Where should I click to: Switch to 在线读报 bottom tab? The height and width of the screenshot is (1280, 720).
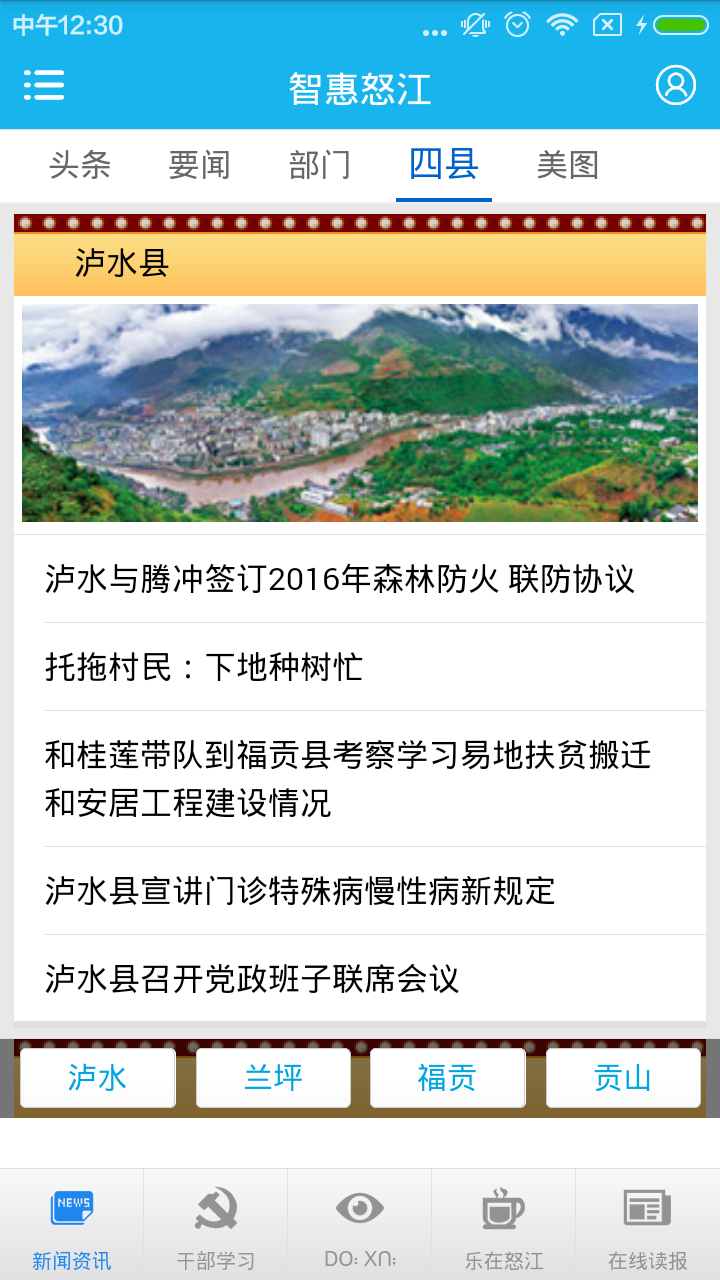tap(648, 1226)
